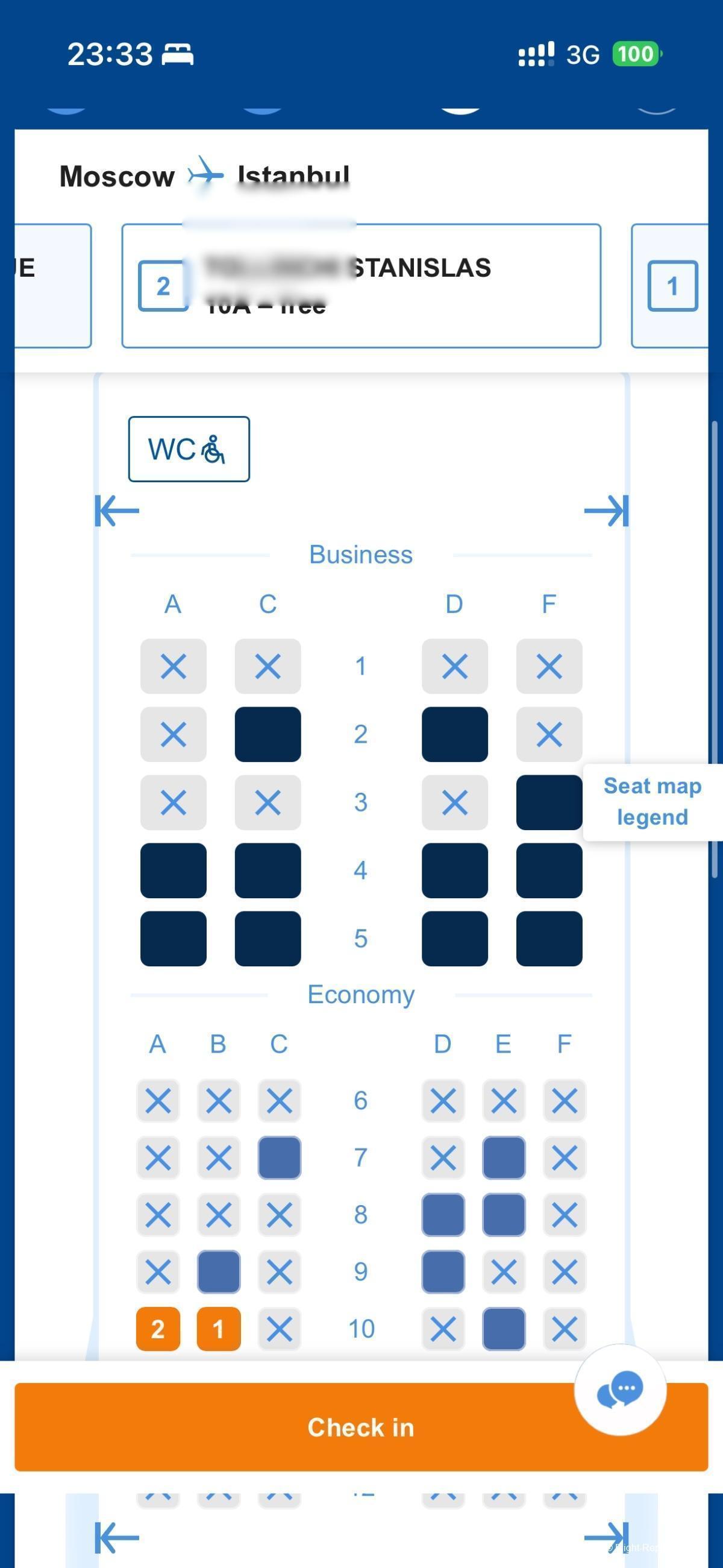Select business seat 4F
Image resolution: width=723 pixels, height=1568 pixels.
549,870
